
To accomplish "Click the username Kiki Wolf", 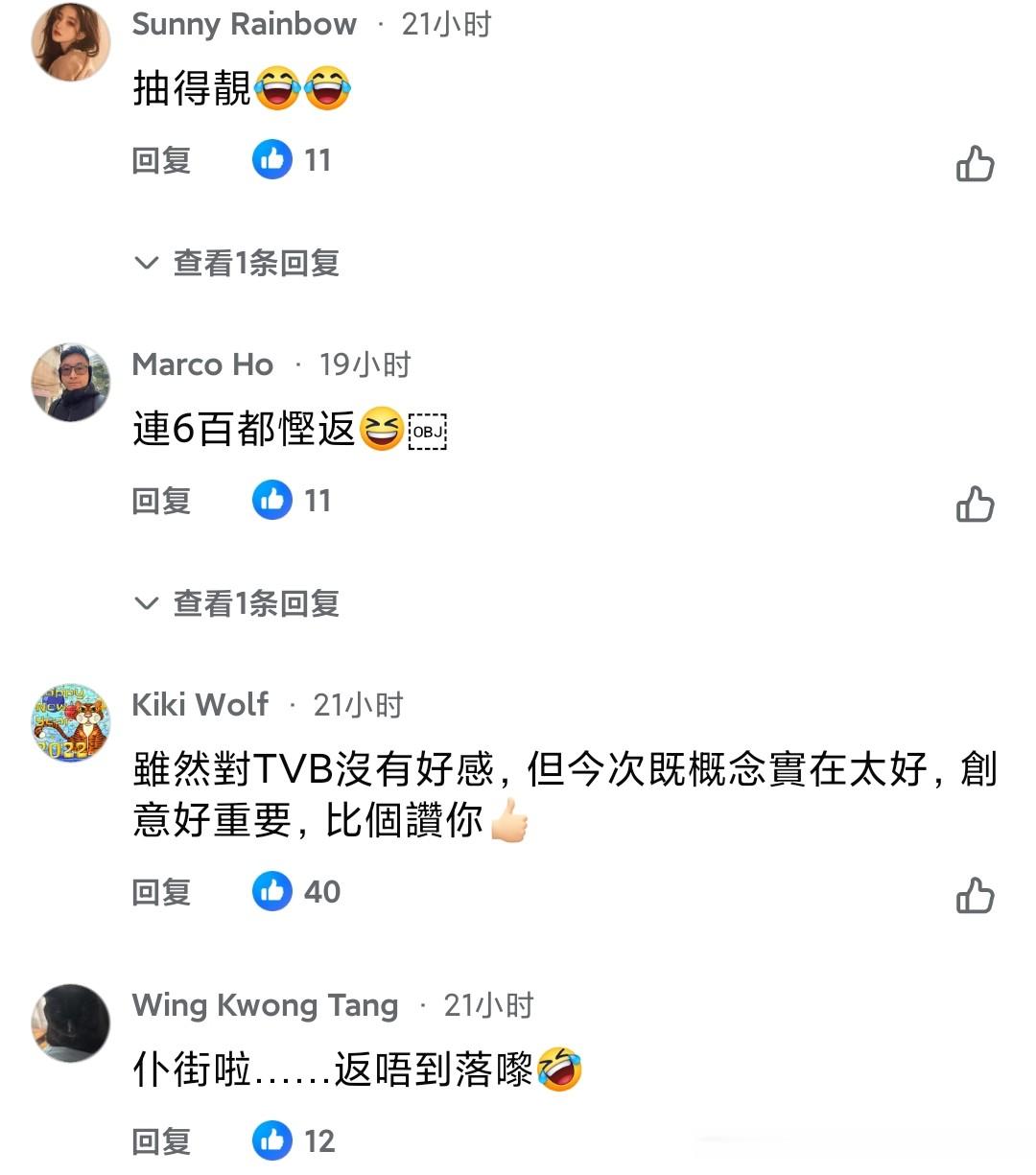I will (199, 704).
